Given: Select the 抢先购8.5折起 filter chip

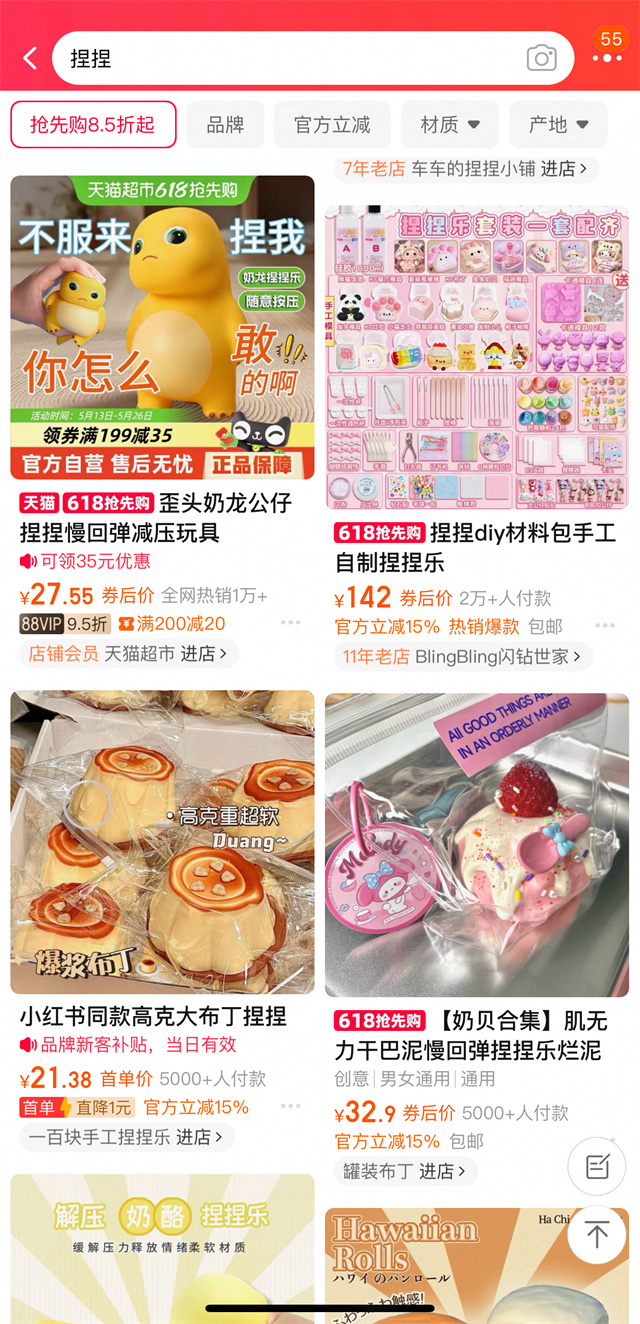Looking at the screenshot, I should point(93,125).
